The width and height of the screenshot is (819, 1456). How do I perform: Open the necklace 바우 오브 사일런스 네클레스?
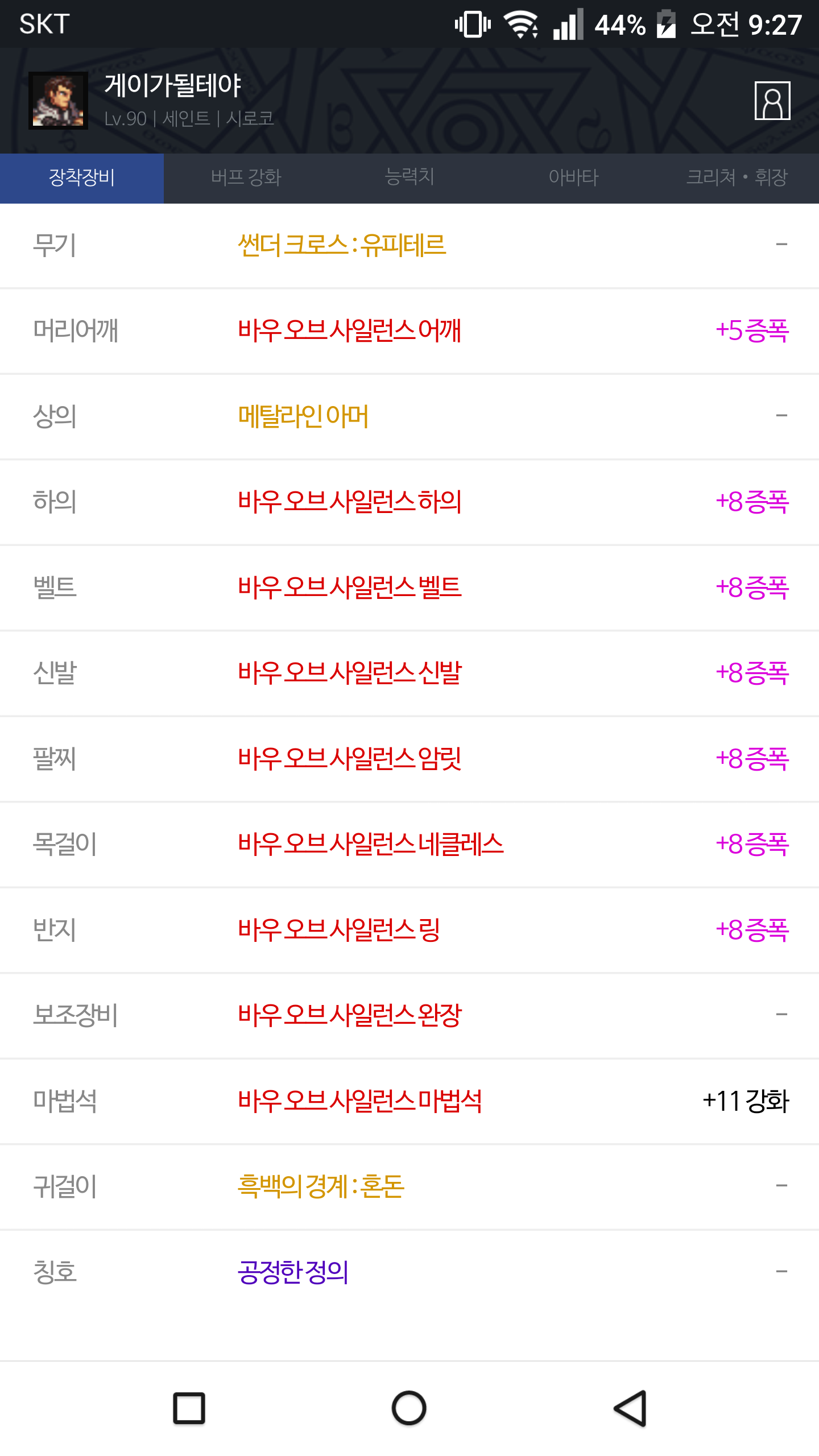click(371, 845)
